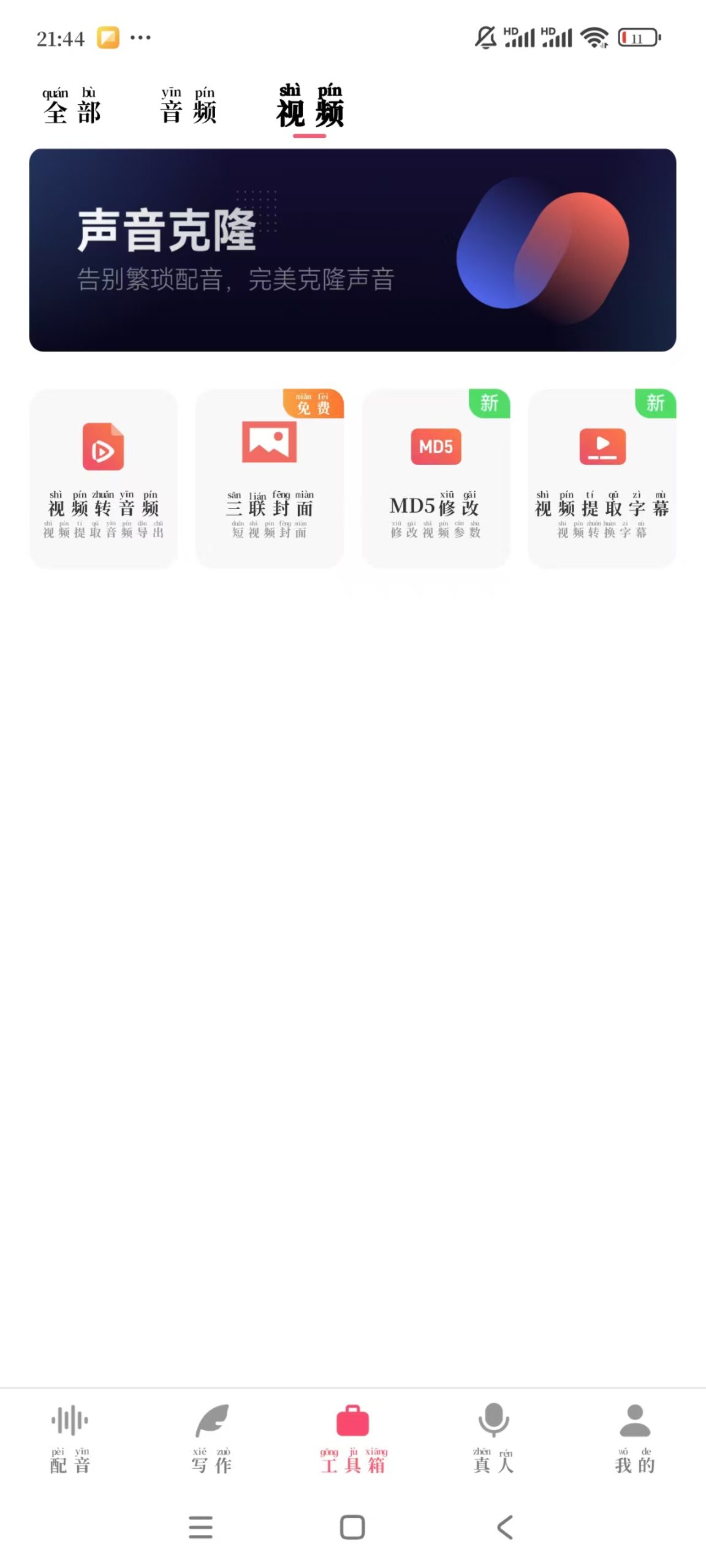This screenshot has height=1568, width=706.
Task: Switch to the 音频 tab
Action: (188, 107)
